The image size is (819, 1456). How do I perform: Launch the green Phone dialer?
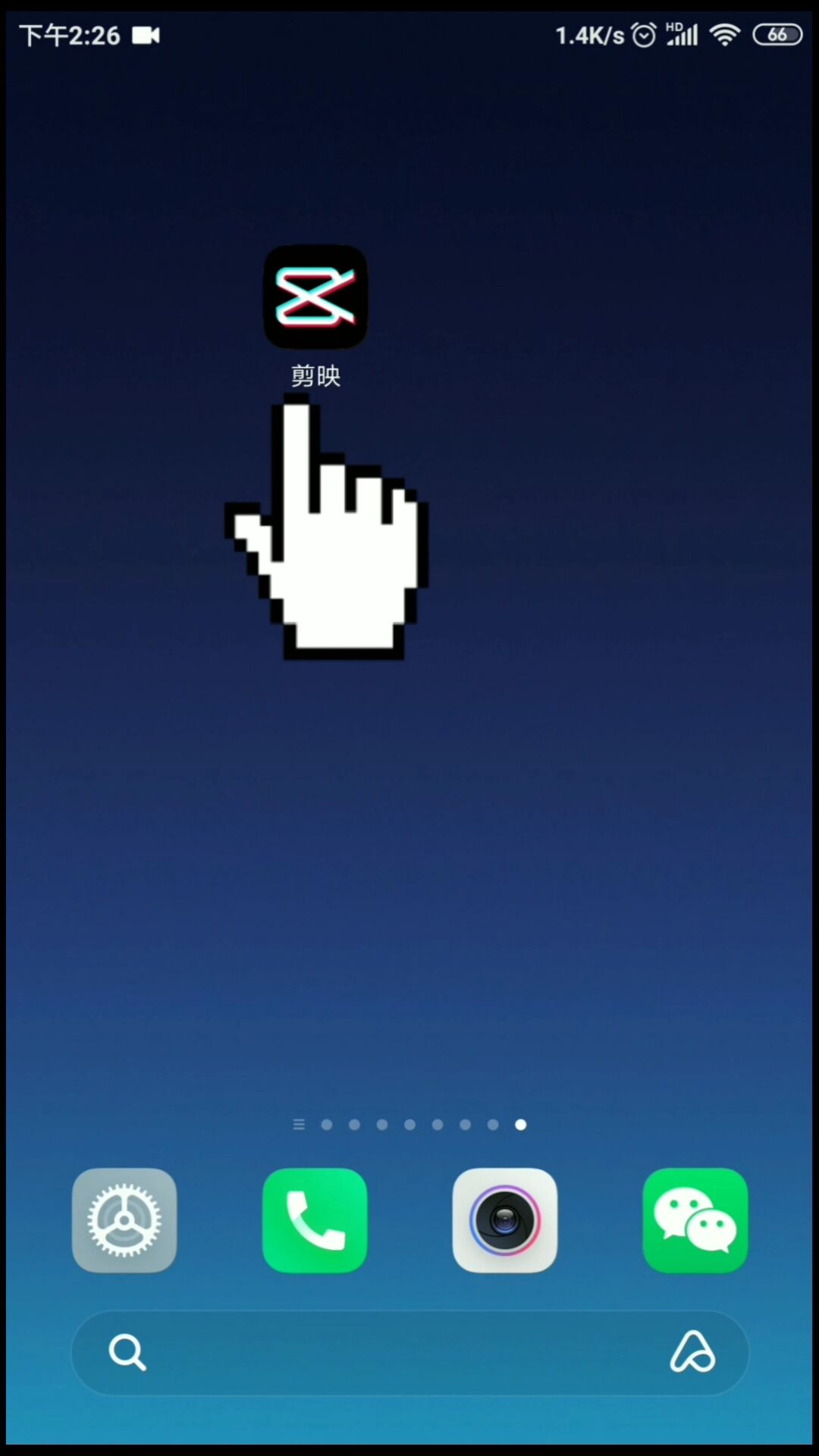(315, 1220)
